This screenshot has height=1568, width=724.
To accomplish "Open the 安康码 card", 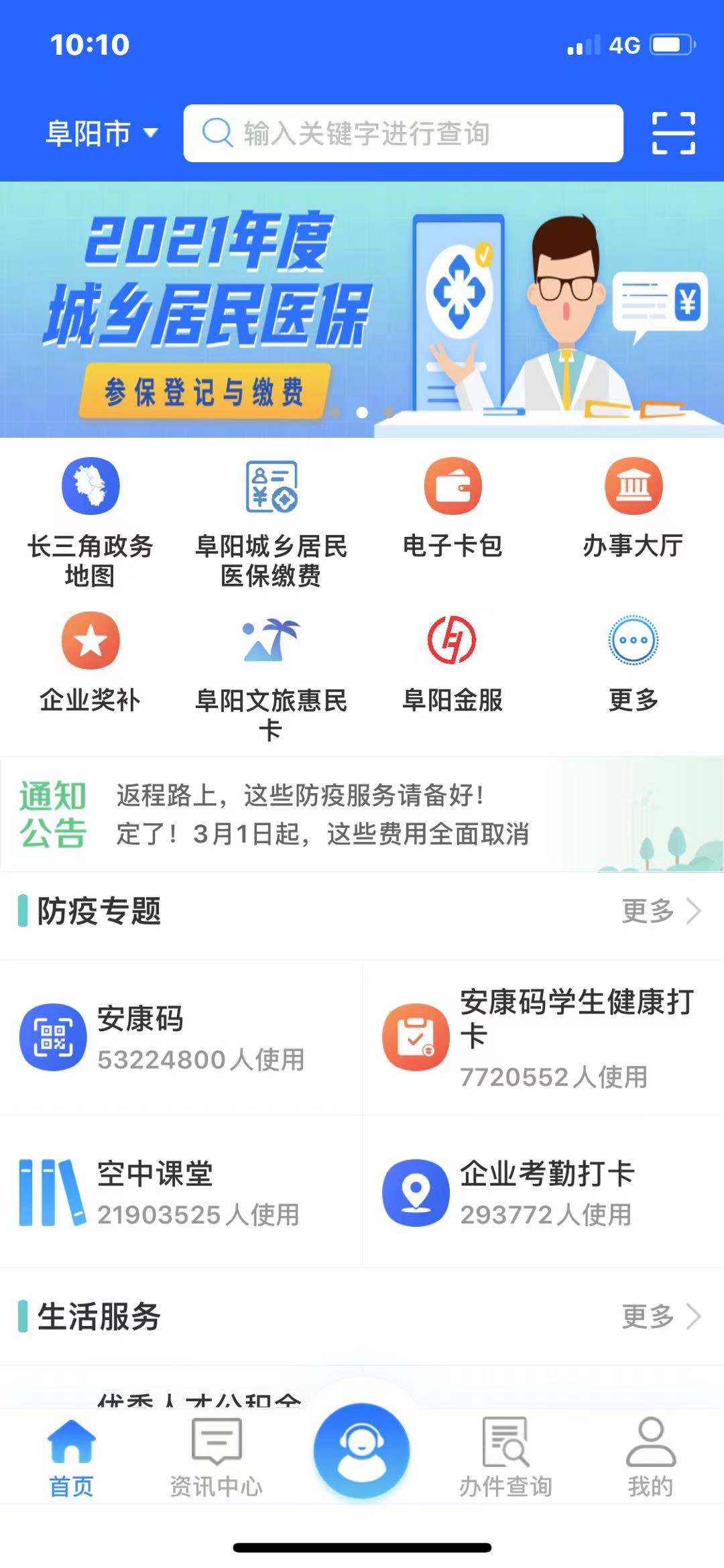I will pyautogui.click(x=181, y=1037).
